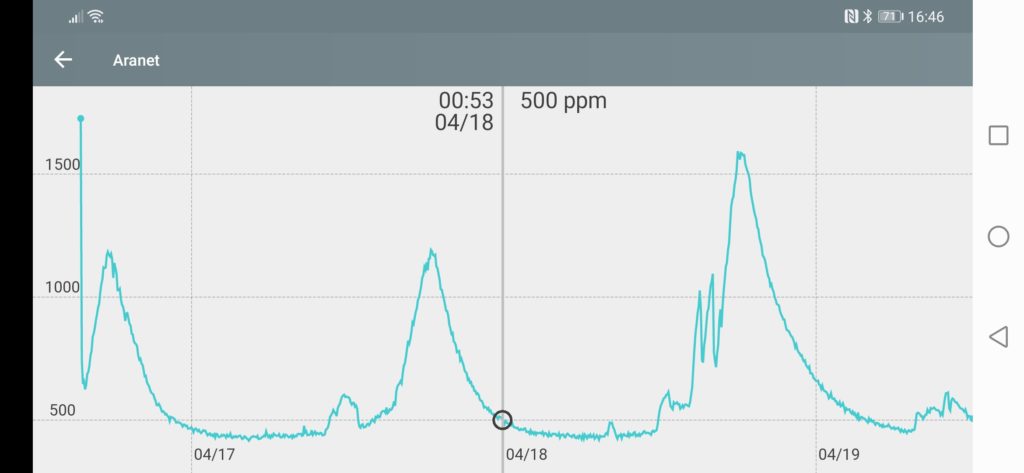Tap the system home circle button
1024x473 pixels.
coord(998,236)
